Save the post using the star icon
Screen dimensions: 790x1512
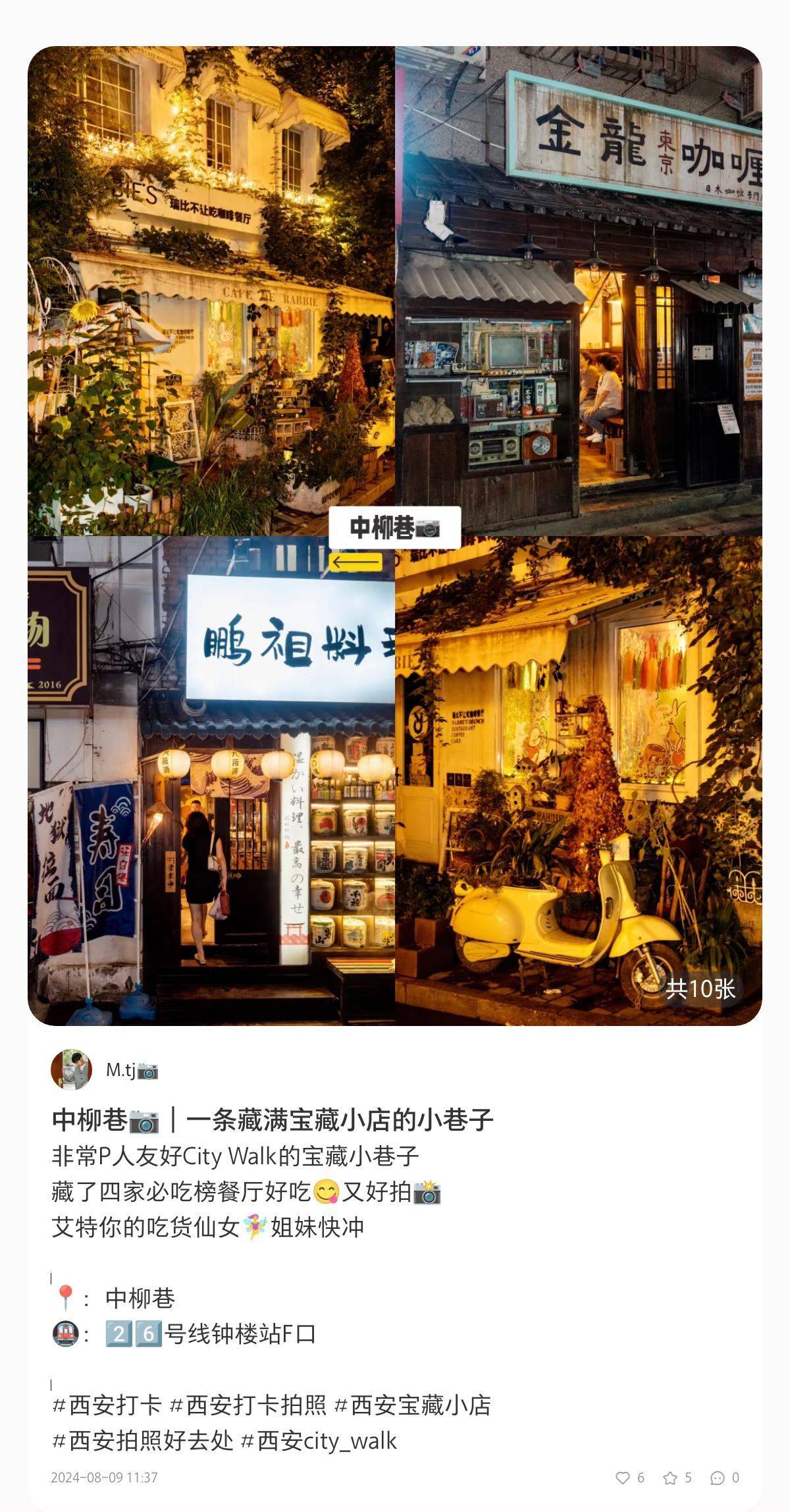click(670, 1478)
